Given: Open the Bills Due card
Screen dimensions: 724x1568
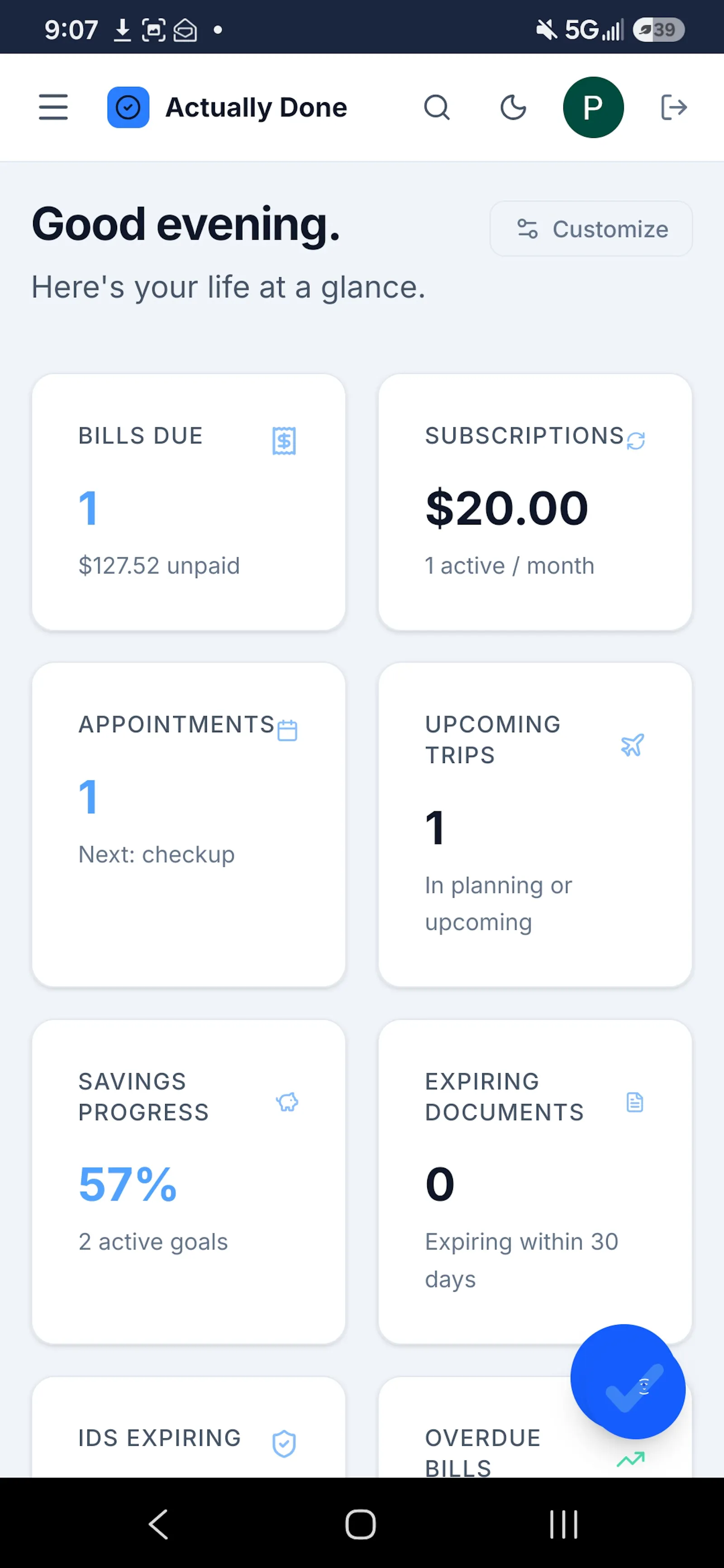Looking at the screenshot, I should (189, 502).
